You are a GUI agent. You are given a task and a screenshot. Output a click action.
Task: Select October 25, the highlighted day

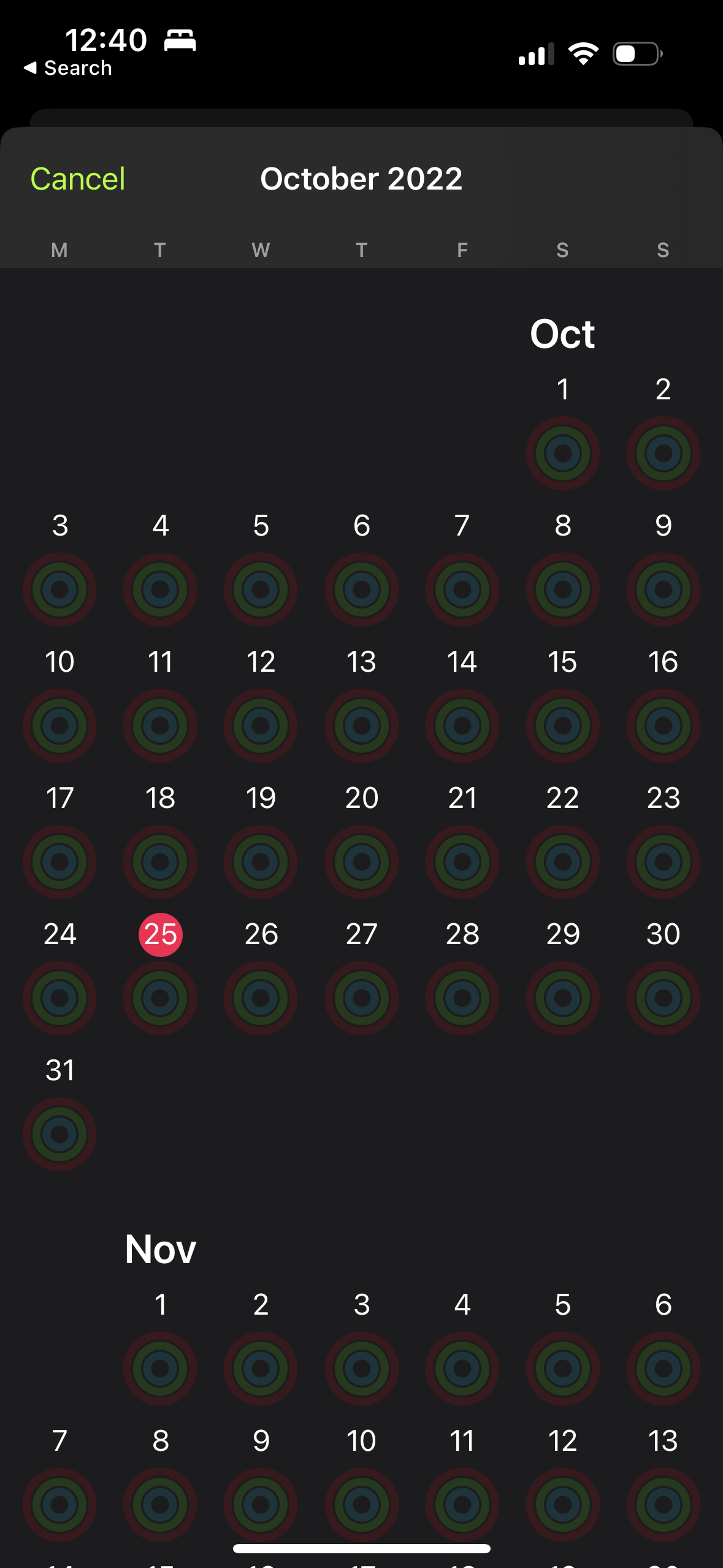161,934
